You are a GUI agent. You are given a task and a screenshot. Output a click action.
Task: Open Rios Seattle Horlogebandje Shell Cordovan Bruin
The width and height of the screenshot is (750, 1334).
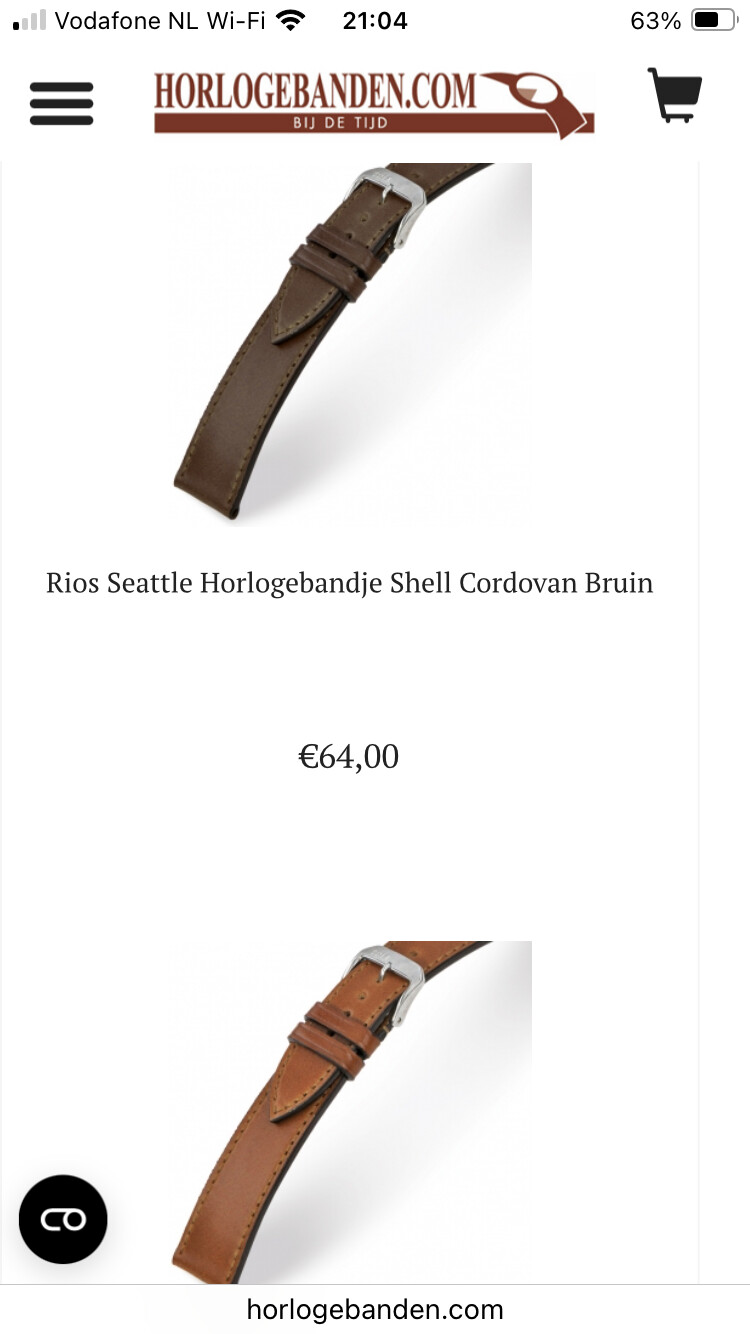coord(349,583)
